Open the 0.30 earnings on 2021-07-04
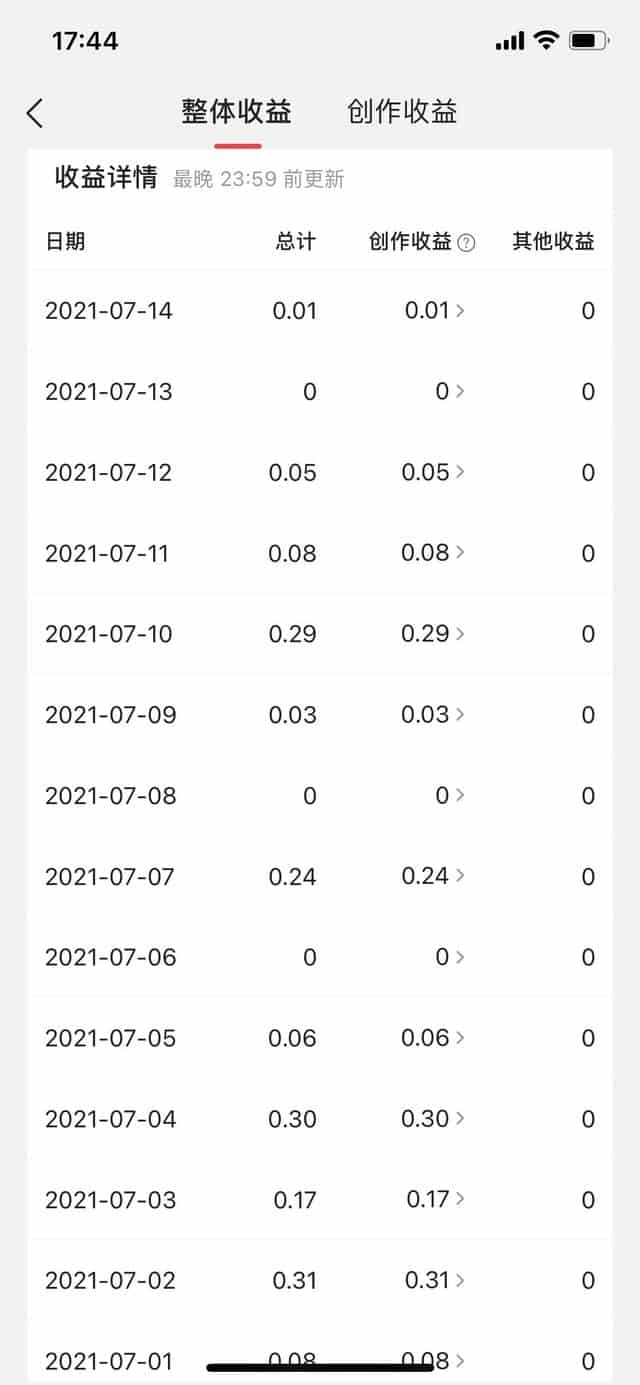Image resolution: width=640 pixels, height=1385 pixels. point(433,1119)
